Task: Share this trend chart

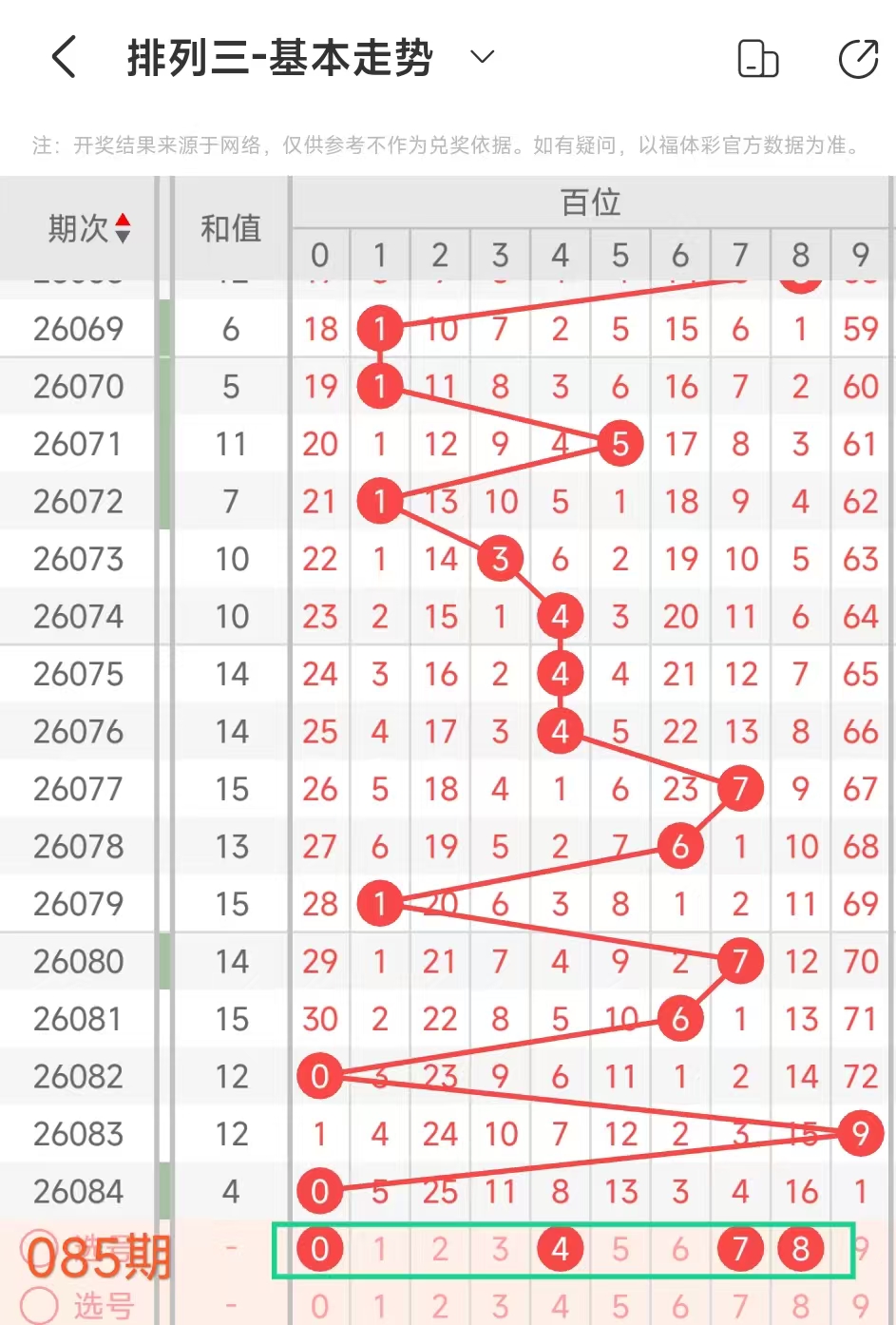Action: pos(858,59)
